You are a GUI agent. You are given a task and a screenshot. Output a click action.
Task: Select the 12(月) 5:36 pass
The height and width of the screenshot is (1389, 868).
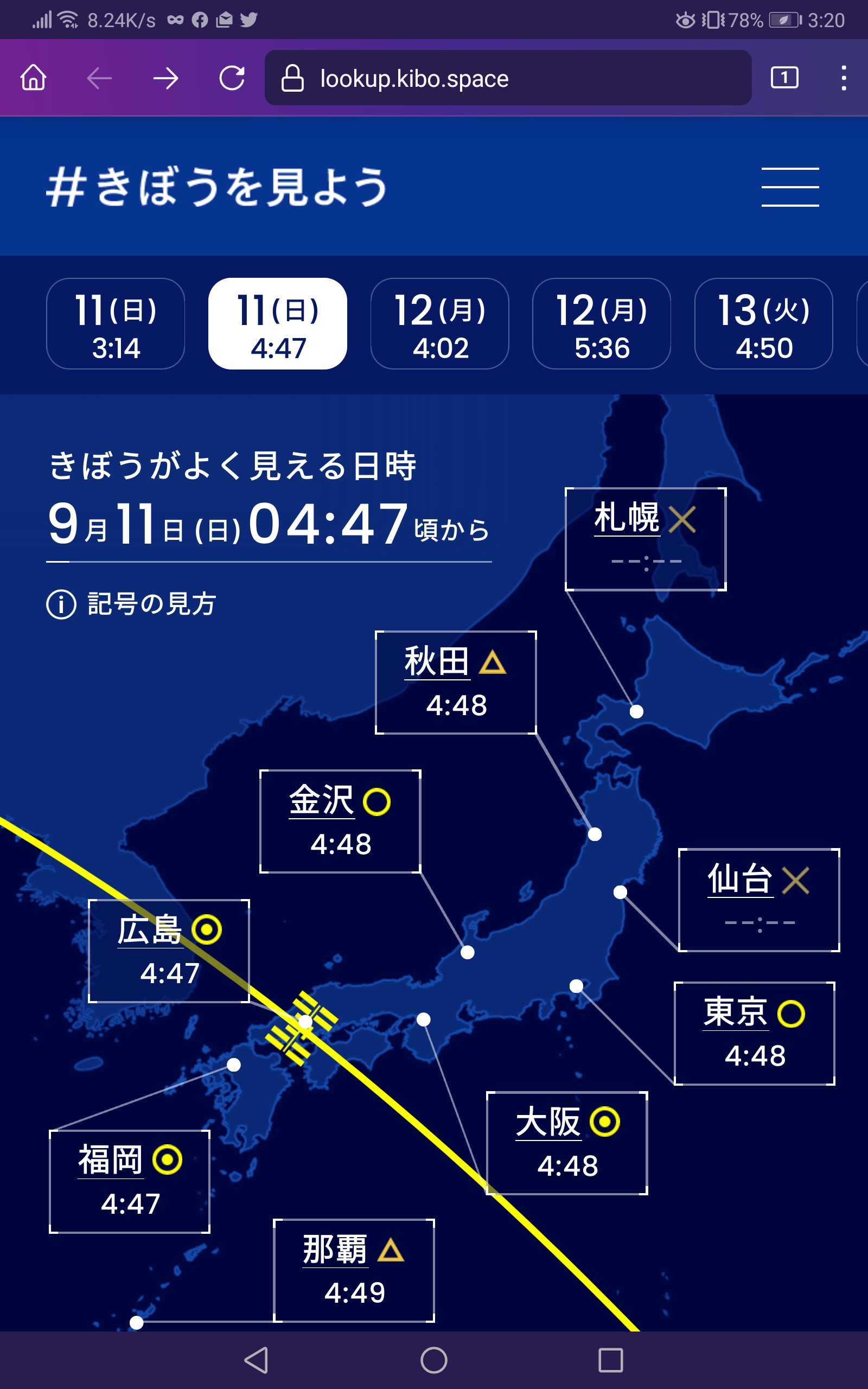pos(602,324)
